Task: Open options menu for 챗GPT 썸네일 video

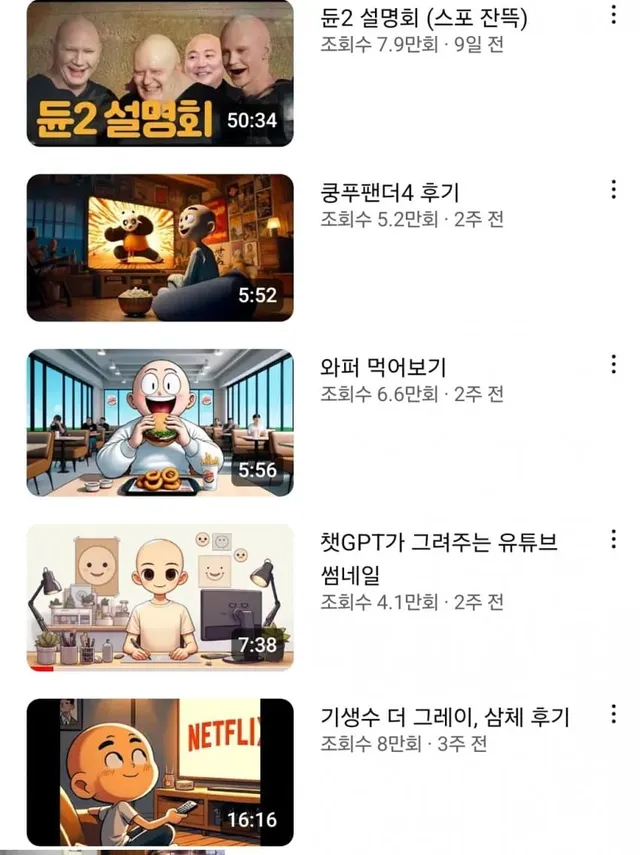Action: tap(613, 540)
